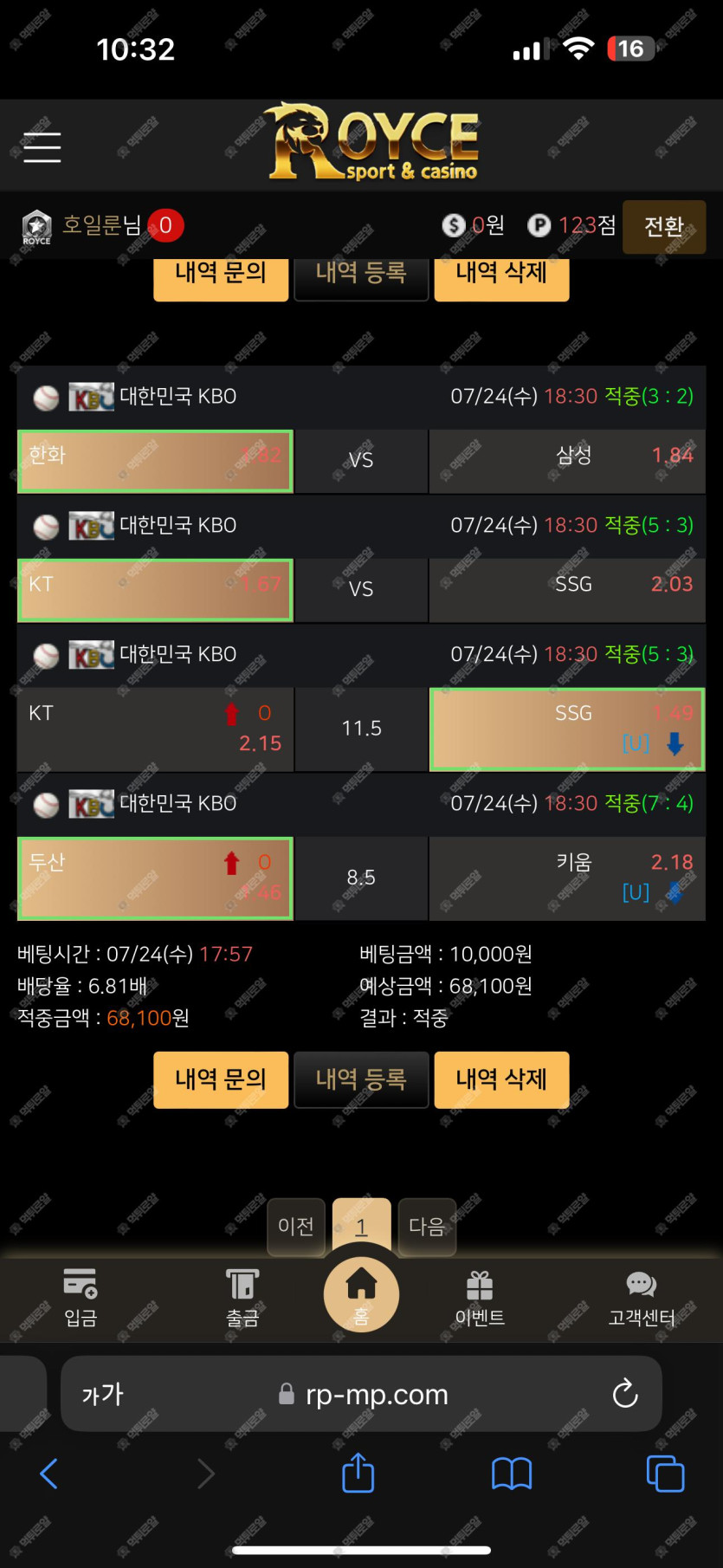723x1568 pixels.
Task: Go back in Safari
Action: [x=49, y=1474]
